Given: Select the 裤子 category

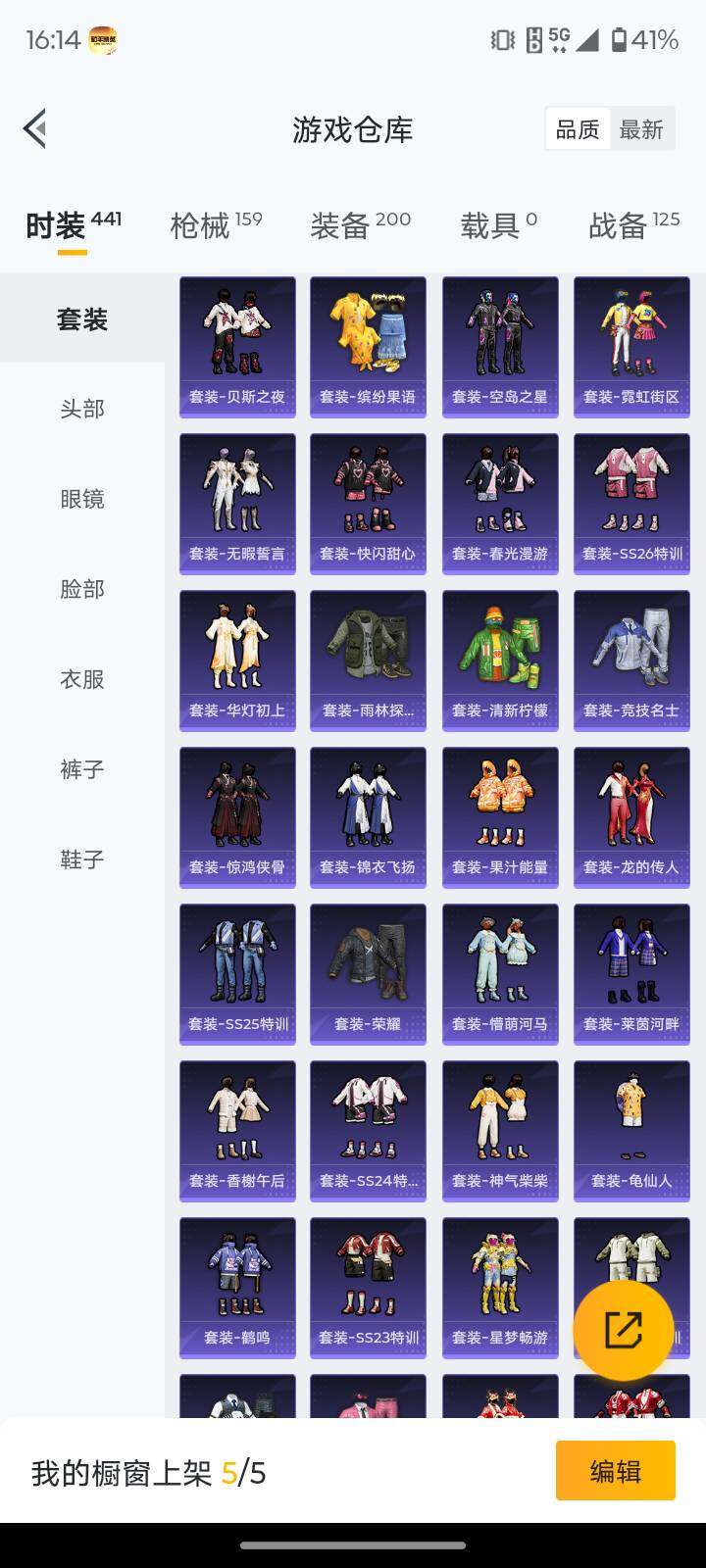Looking at the screenshot, I should pyautogui.click(x=82, y=769).
